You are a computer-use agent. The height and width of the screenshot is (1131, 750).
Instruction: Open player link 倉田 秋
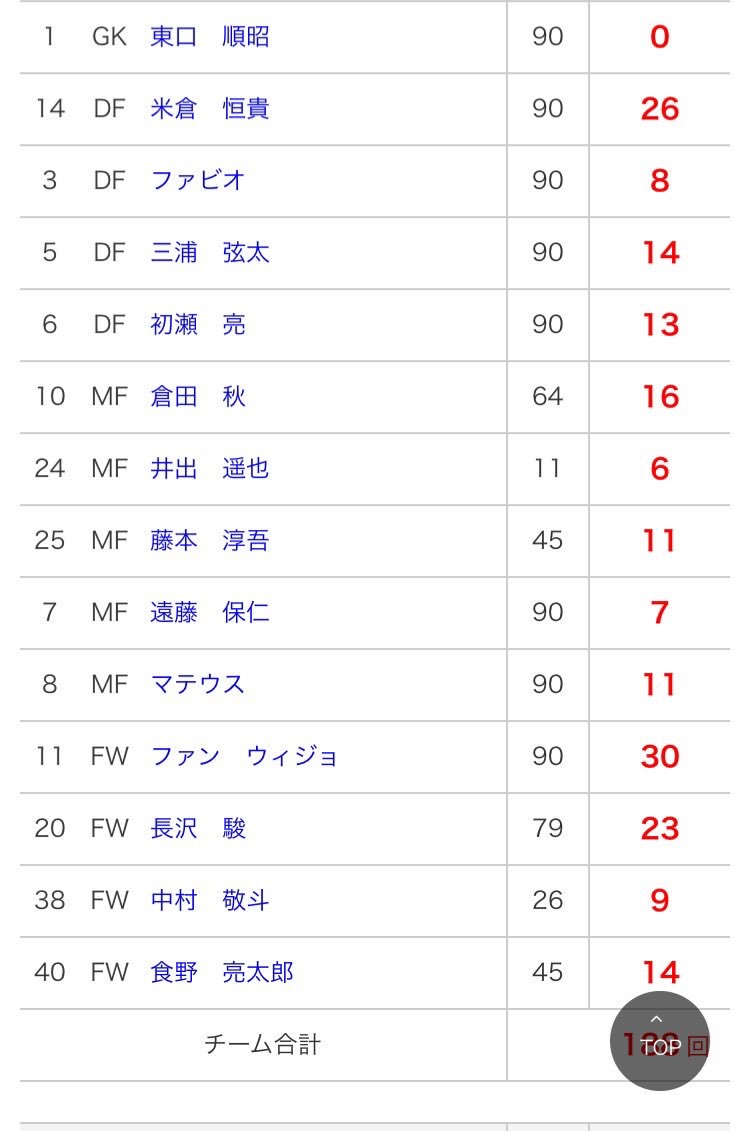(x=197, y=397)
